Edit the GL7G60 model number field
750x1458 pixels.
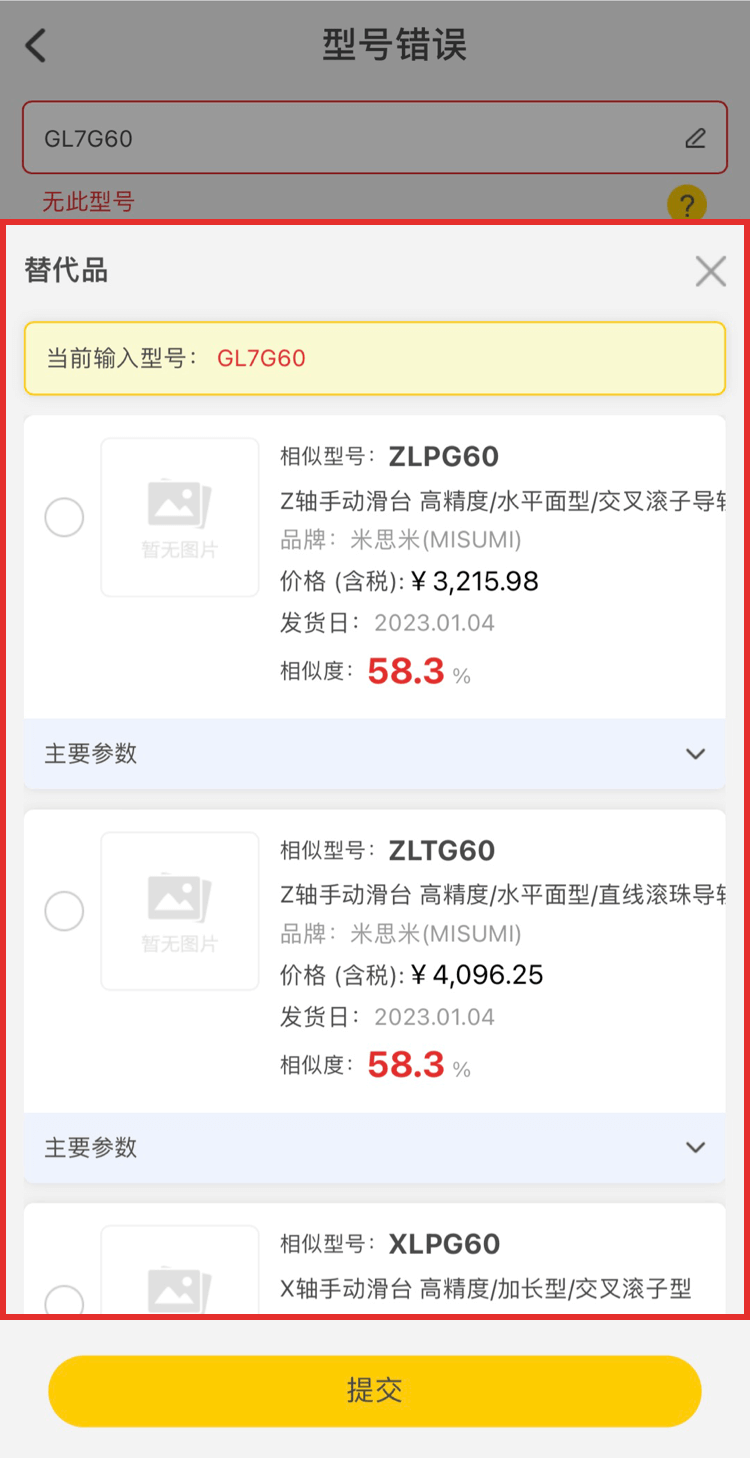[x=695, y=139]
